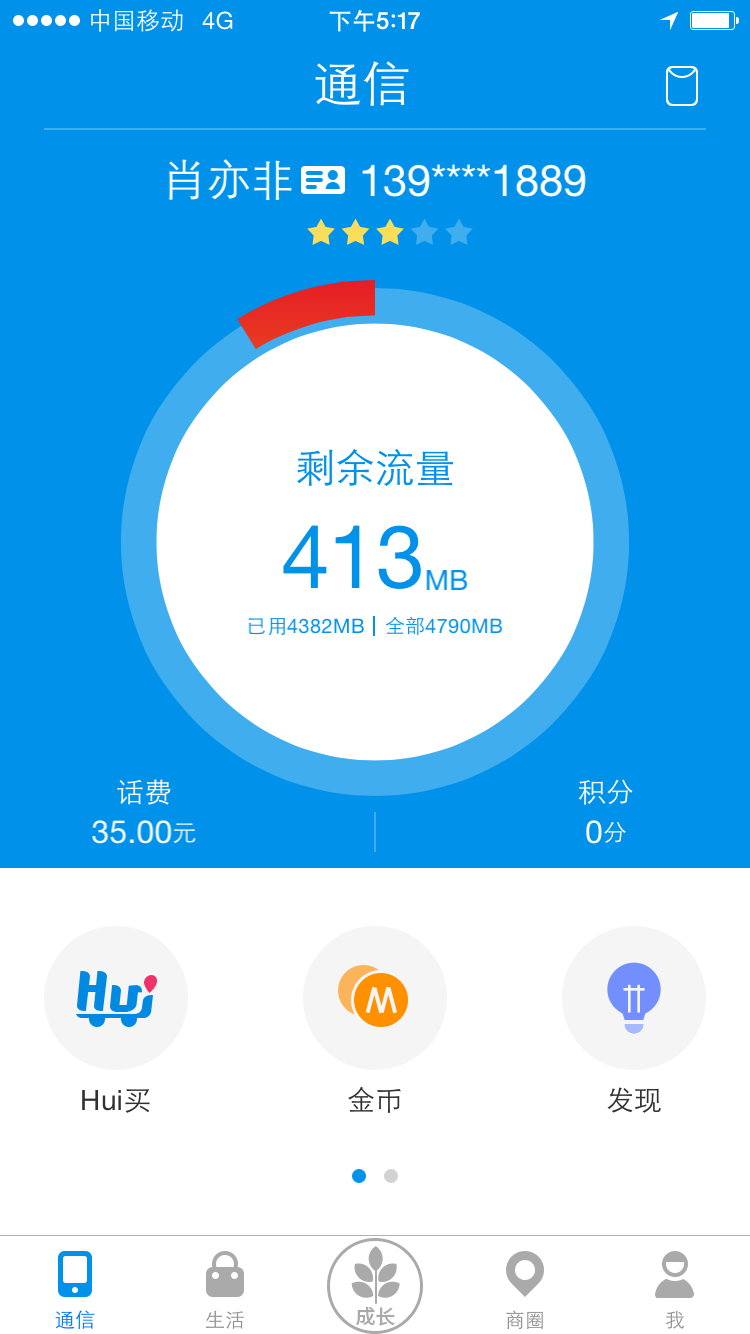
Task: Open the 成长 leaf icon in bottom bar
Action: pyautogui.click(x=375, y=1285)
